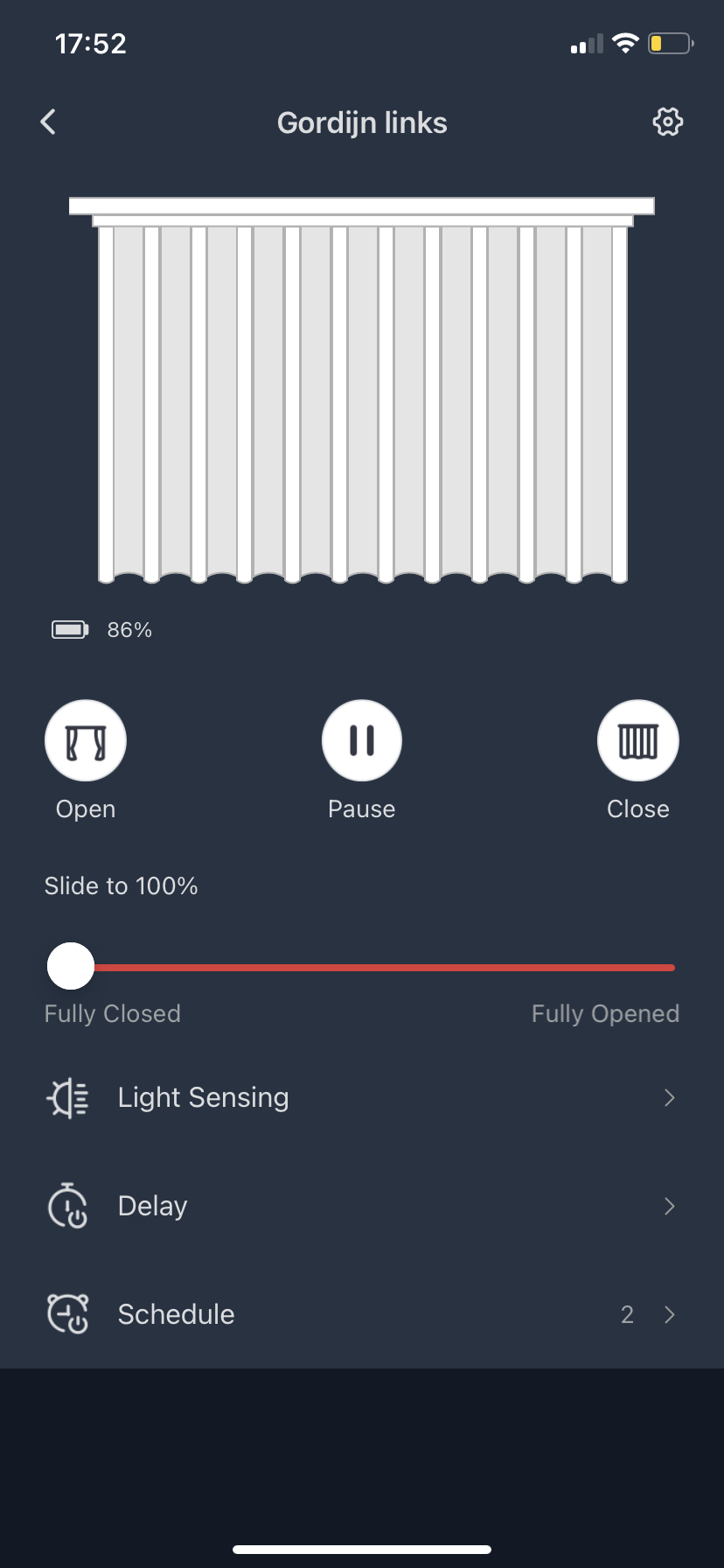Tap the Fully Closed label
724x1568 pixels.
point(112,1013)
